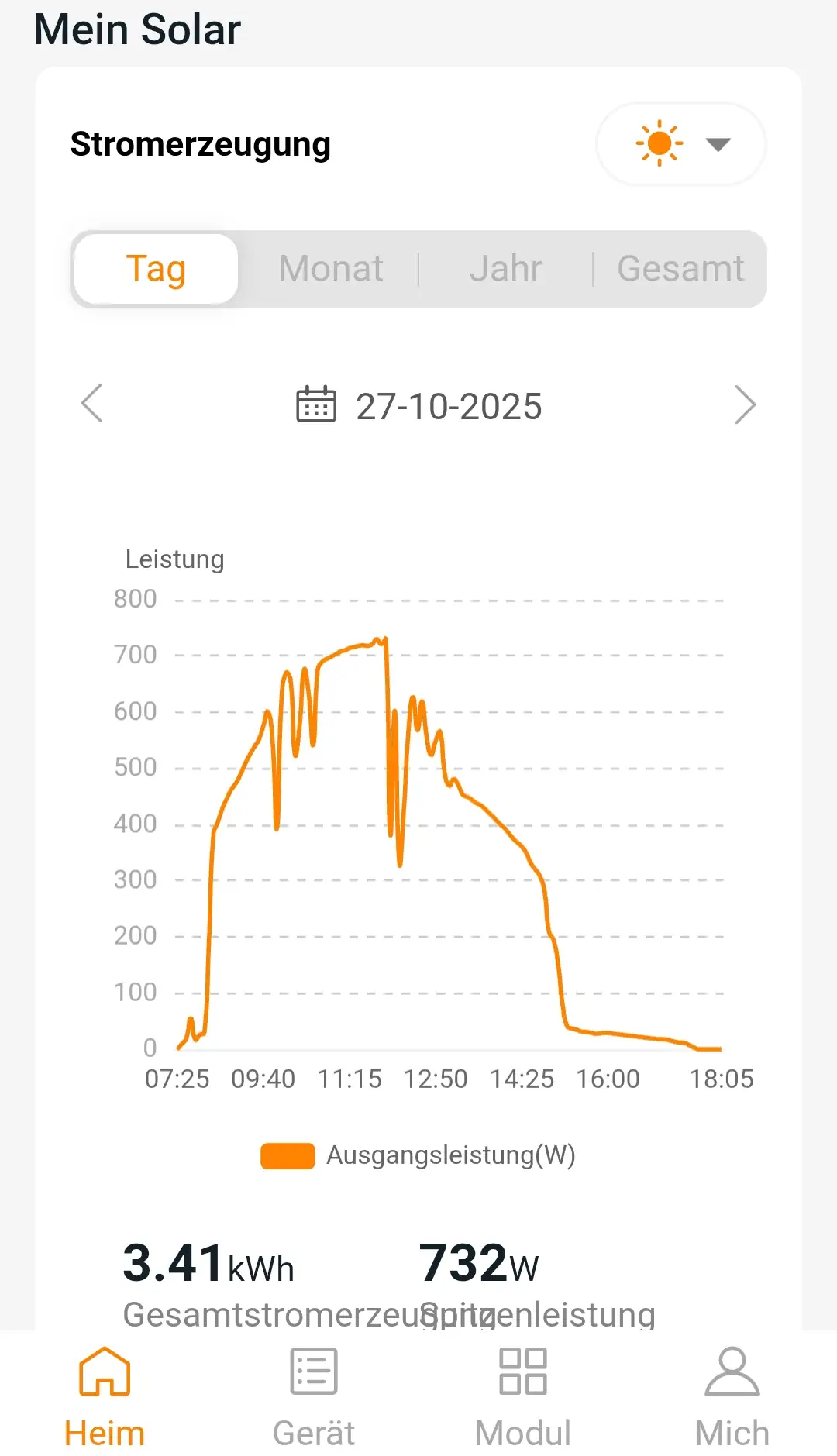The image size is (837, 1456).
Task: Switch to the Monat view
Action: 331,269
